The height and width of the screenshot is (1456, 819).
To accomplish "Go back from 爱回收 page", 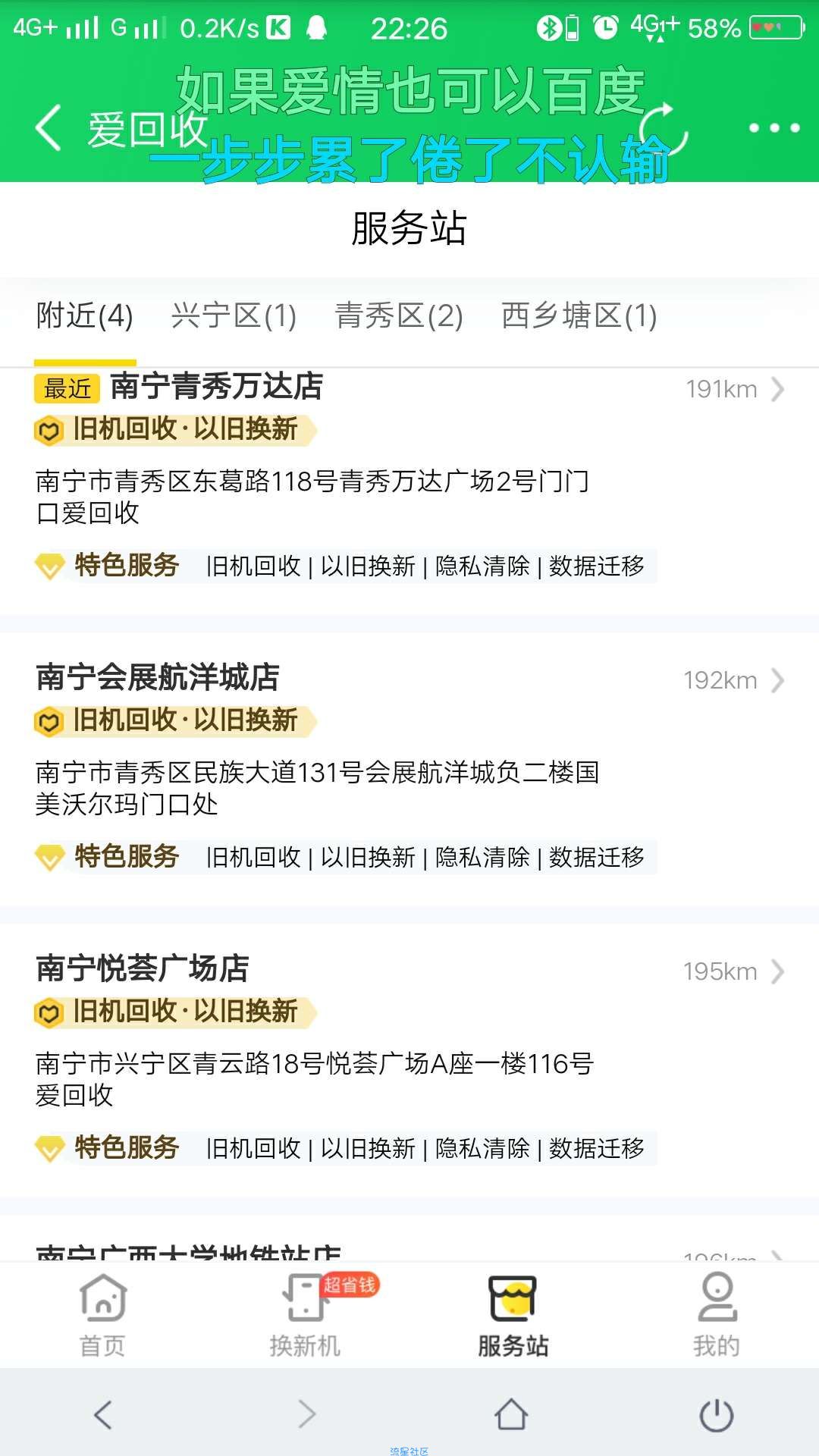I will [49, 127].
